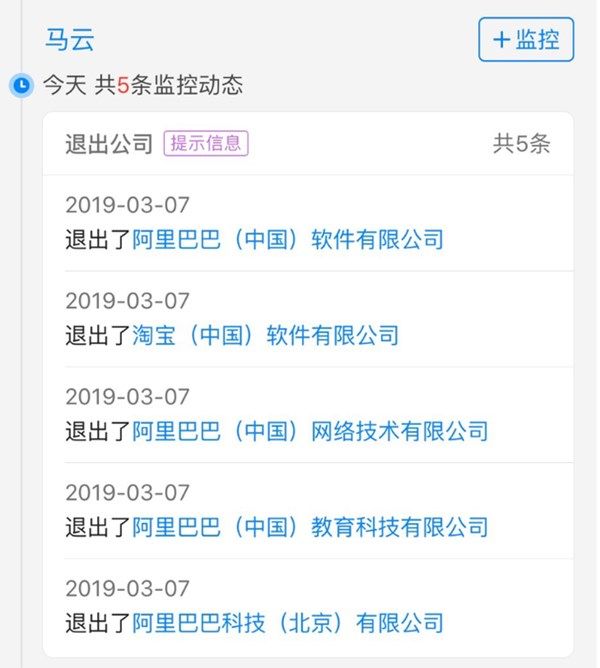
Task: Select 阿里巴巴科技（北京）有限公司 link
Action: point(287,623)
